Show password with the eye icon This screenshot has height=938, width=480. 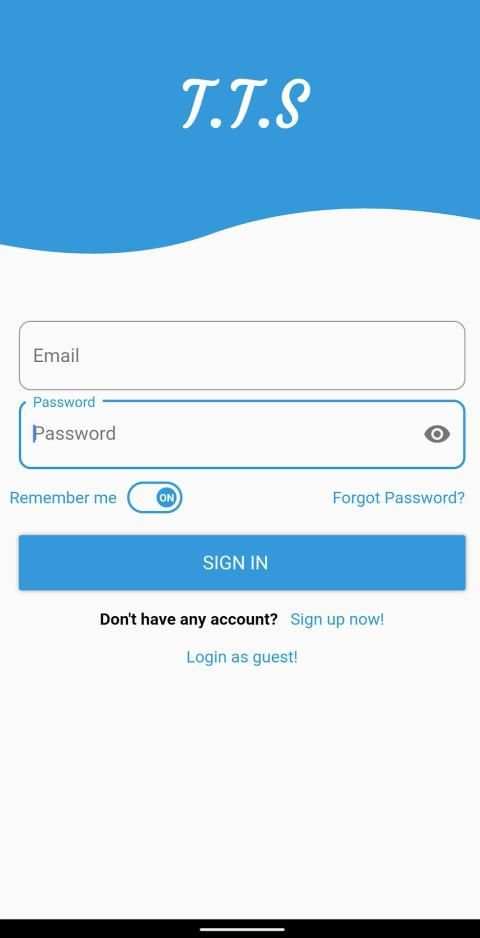437,434
